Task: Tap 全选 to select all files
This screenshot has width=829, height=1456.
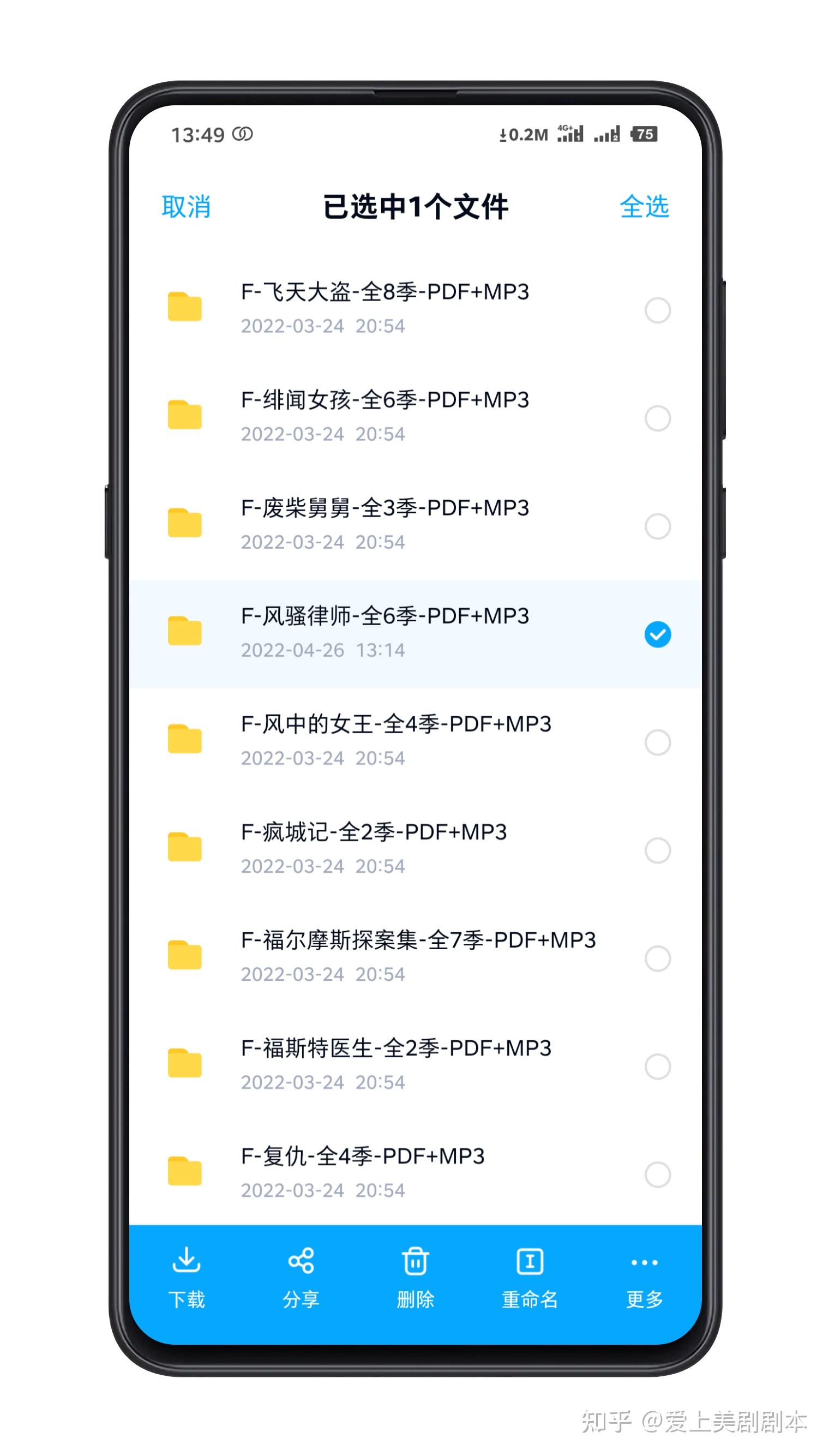Action: pos(644,207)
